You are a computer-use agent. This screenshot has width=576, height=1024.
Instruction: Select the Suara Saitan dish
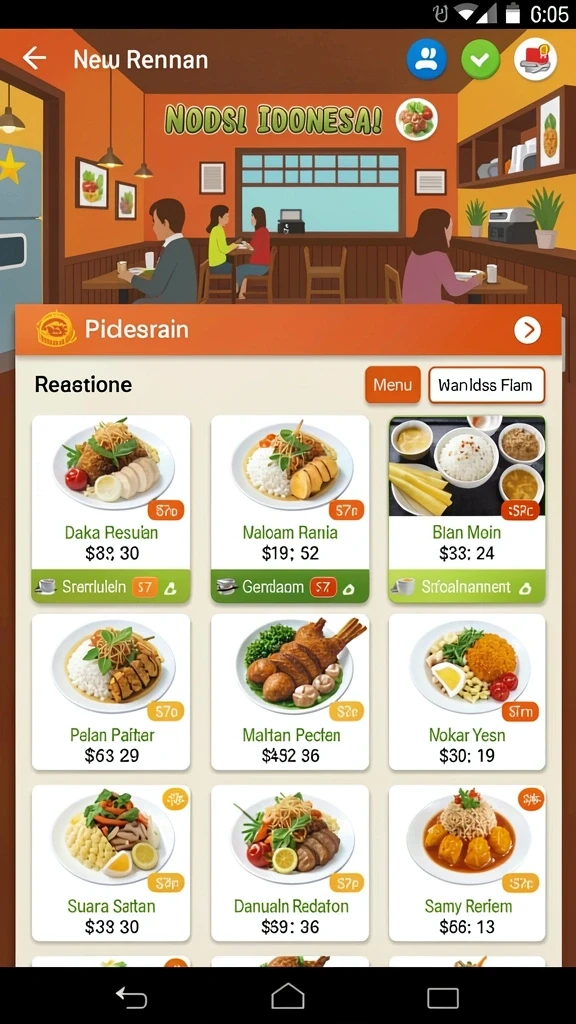pos(111,863)
